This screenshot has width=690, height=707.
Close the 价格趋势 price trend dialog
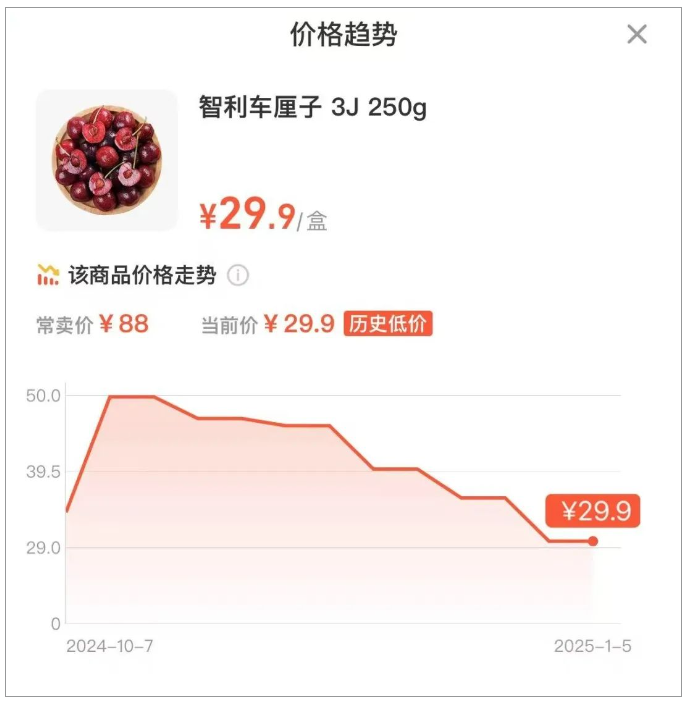(637, 35)
